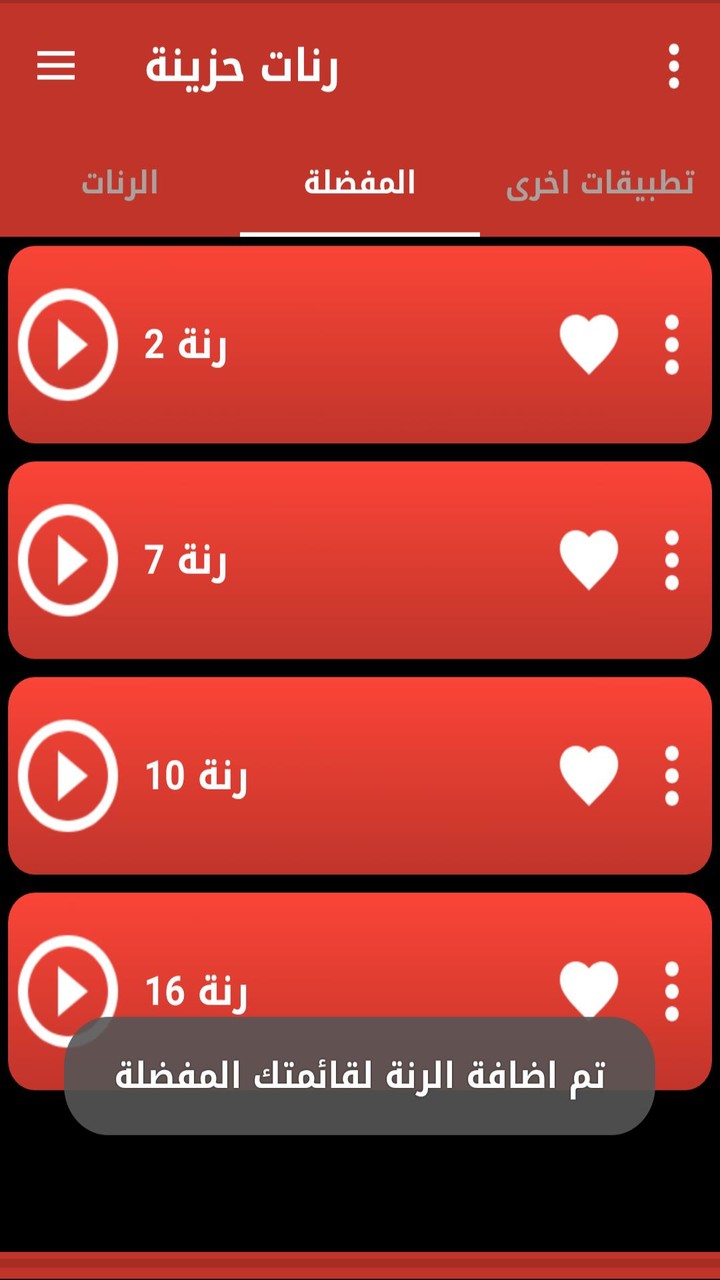Select the المفضلة tab label

pos(358,184)
